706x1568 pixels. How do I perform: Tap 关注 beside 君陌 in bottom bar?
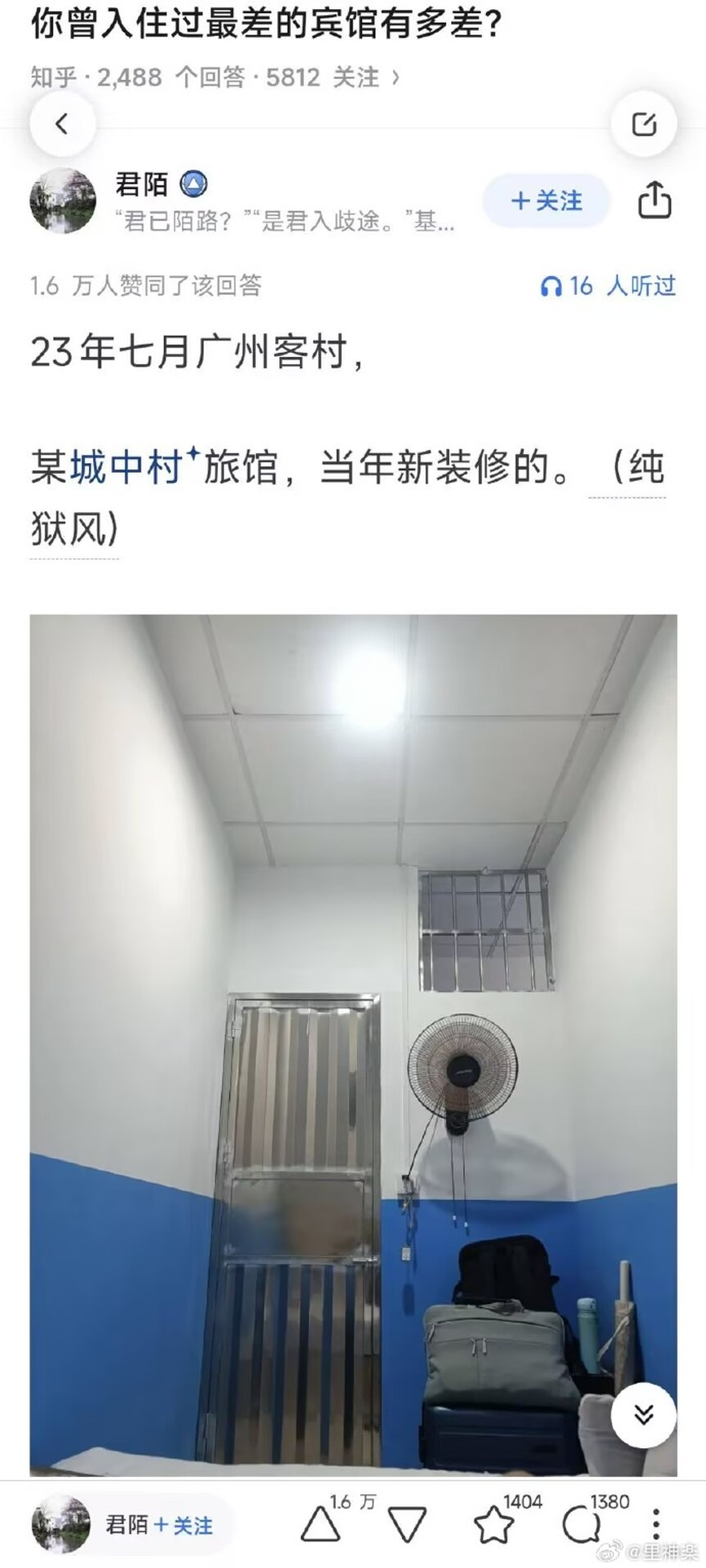pos(183,1525)
